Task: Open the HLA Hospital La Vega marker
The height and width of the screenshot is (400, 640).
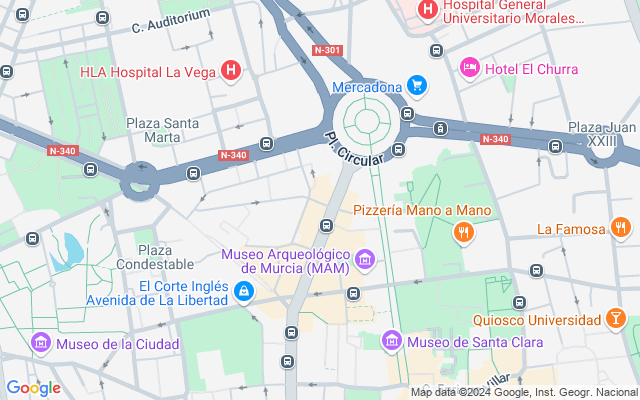Action: [231, 71]
